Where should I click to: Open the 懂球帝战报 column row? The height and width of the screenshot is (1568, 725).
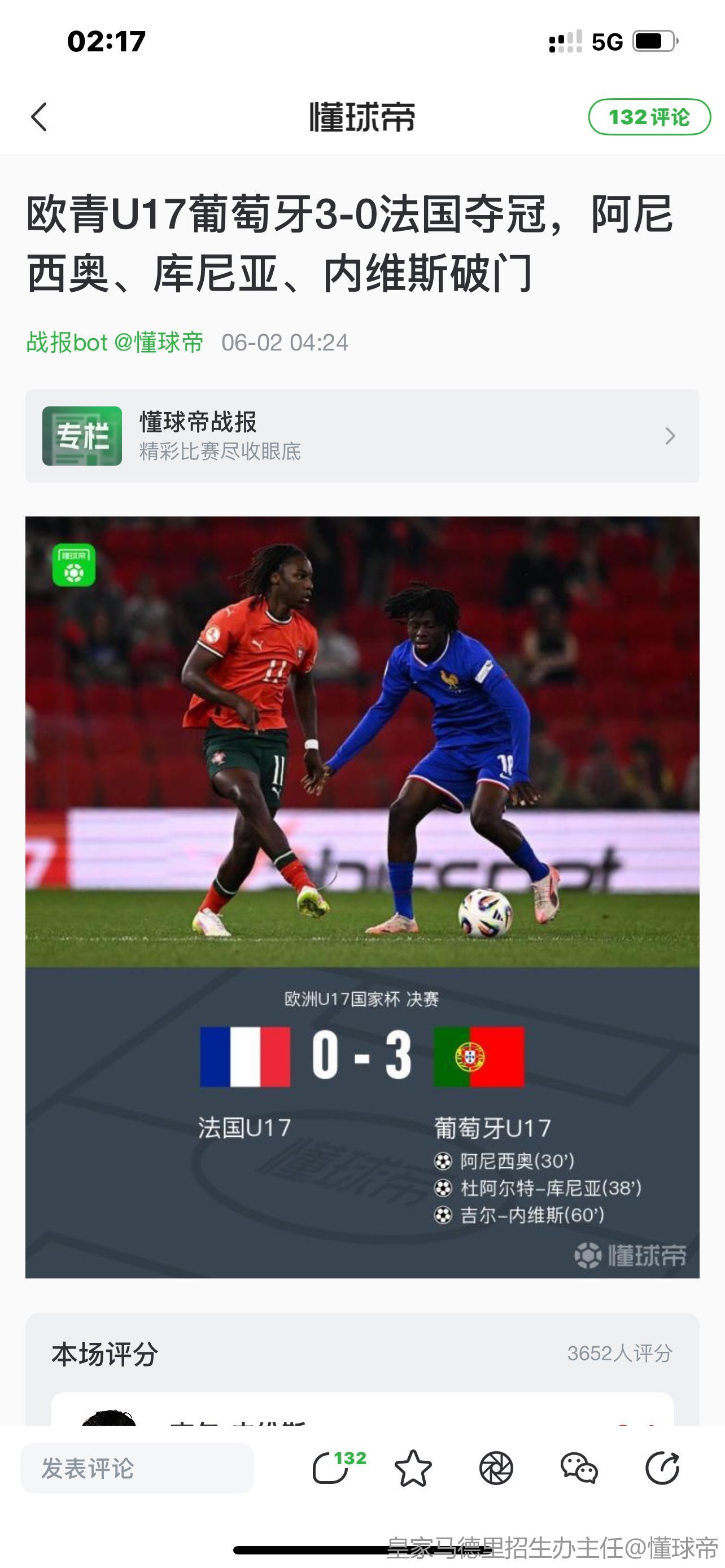click(361, 436)
